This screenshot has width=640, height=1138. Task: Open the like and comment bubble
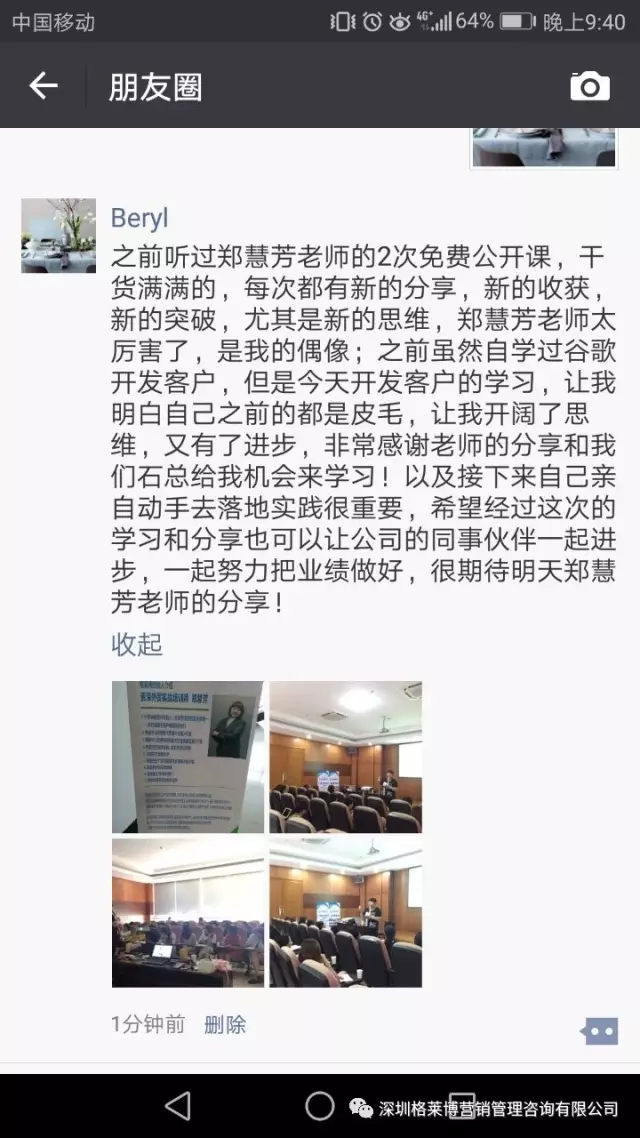599,1028
